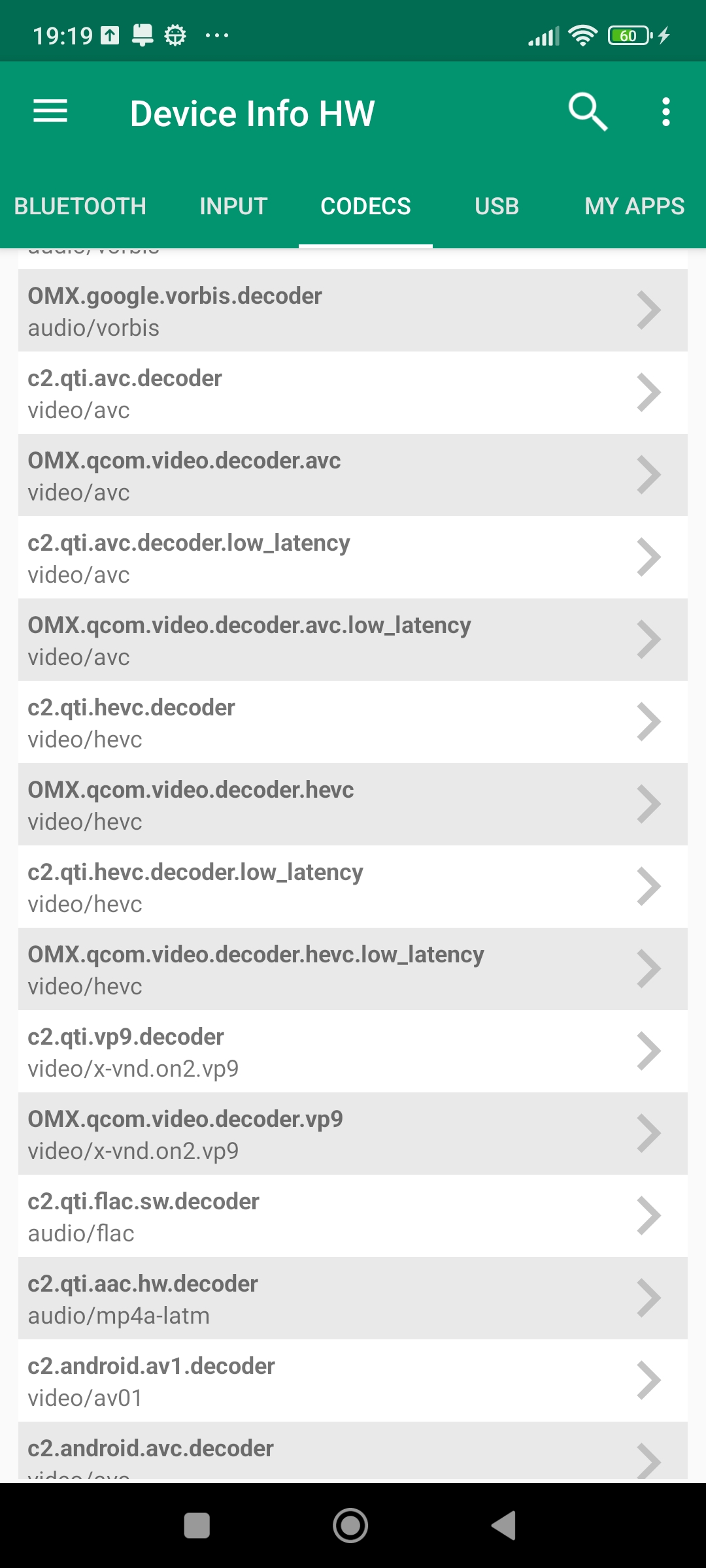Open the hamburger navigation drawer
The image size is (706, 1568).
pos(50,112)
